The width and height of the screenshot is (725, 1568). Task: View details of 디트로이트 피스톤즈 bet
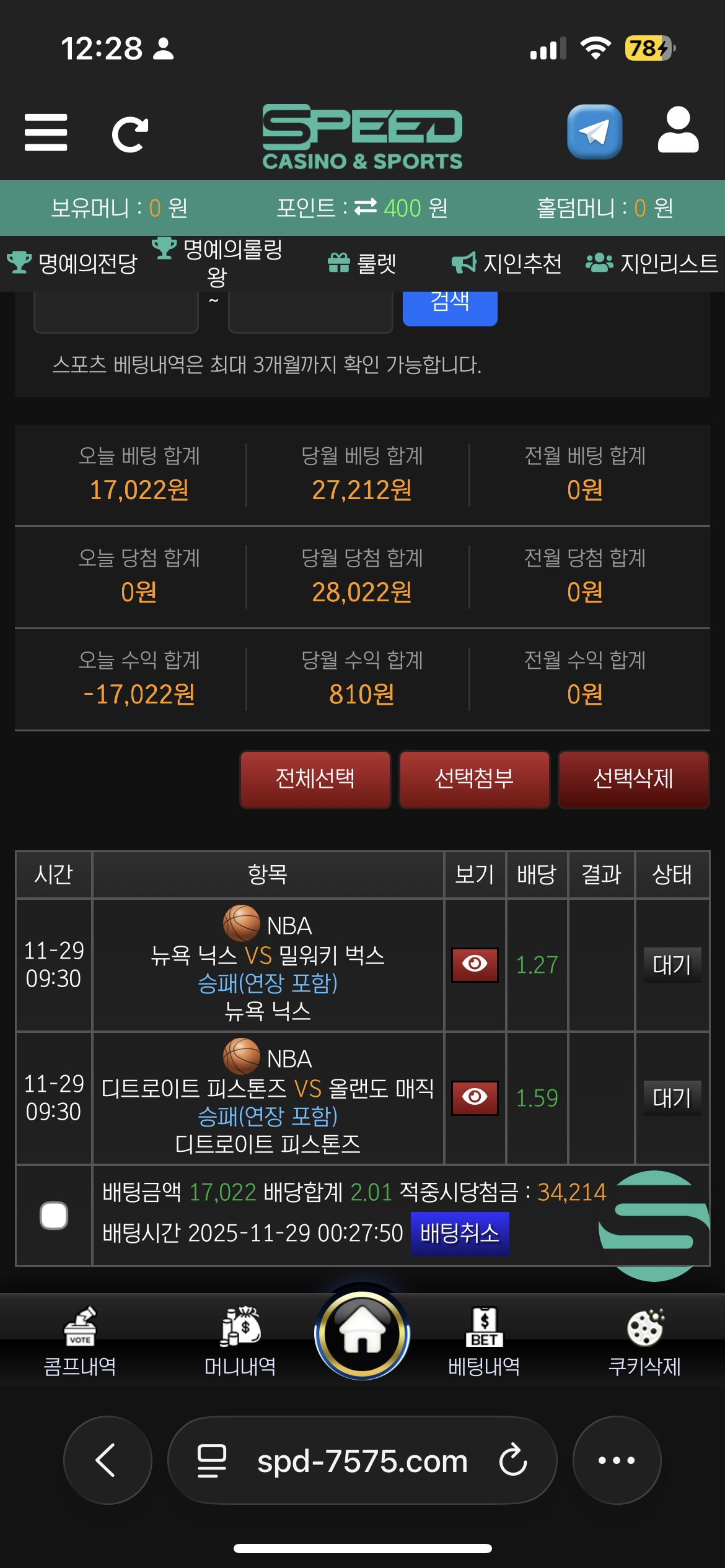pos(475,1097)
